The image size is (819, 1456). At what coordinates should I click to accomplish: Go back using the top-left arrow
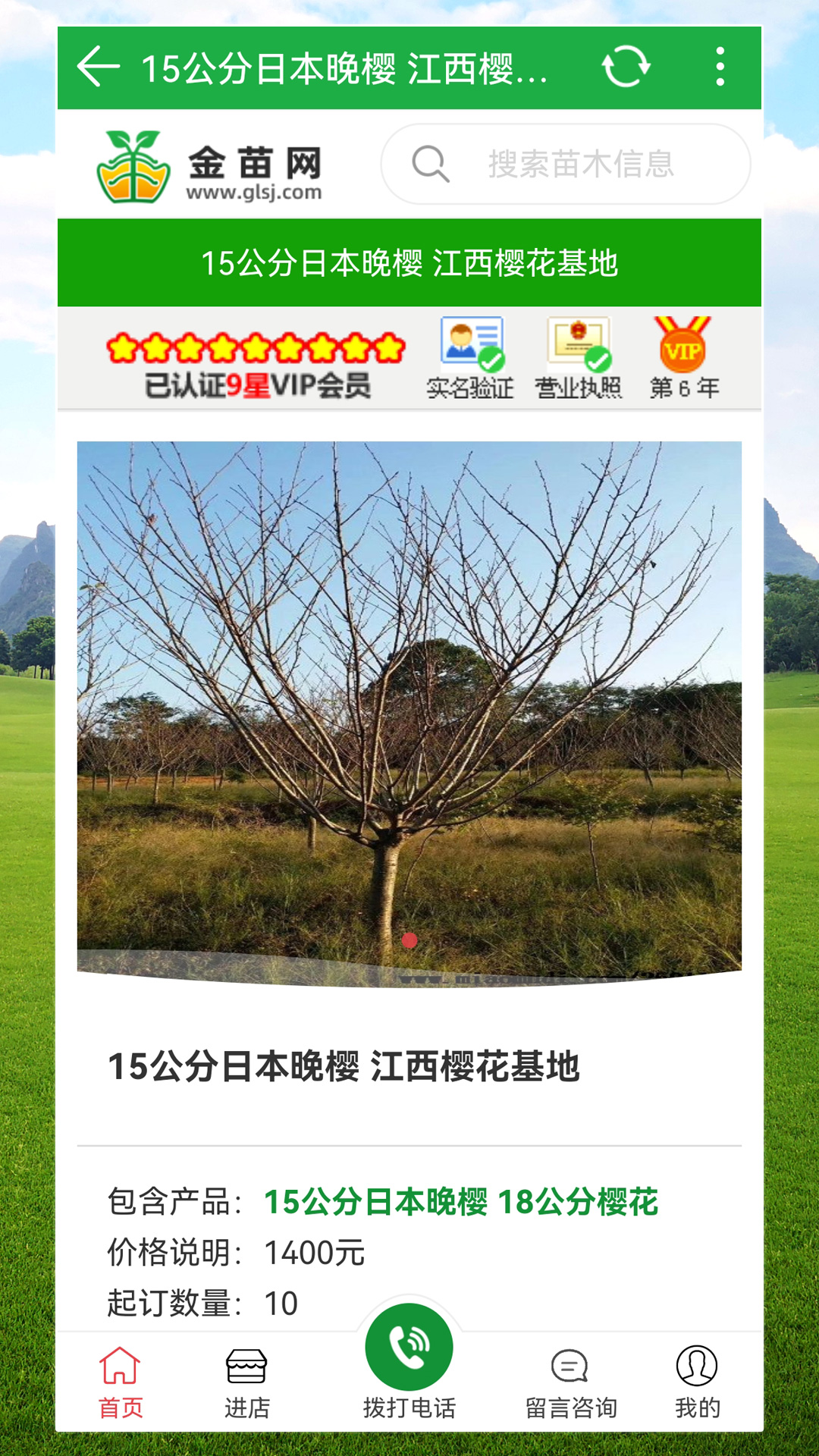(99, 67)
